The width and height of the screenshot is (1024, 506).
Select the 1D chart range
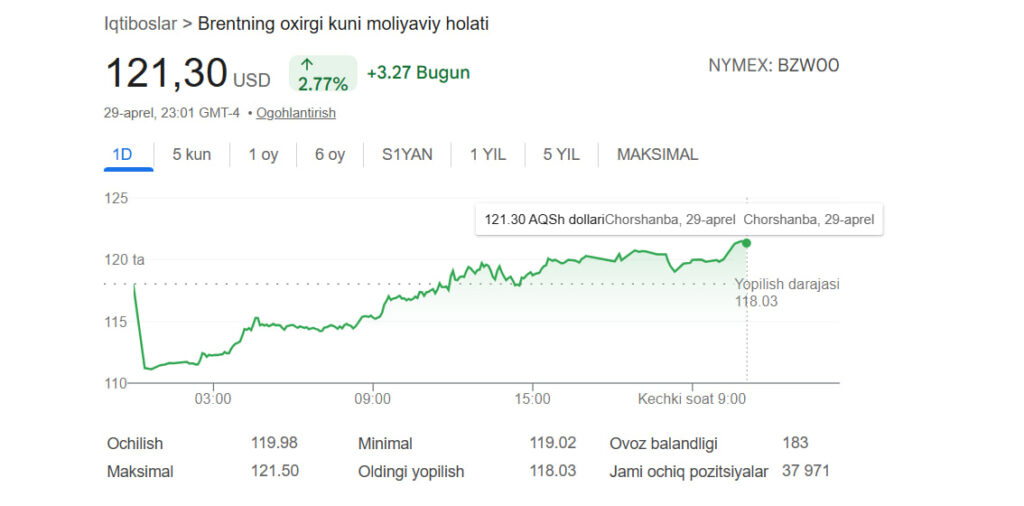pos(122,154)
